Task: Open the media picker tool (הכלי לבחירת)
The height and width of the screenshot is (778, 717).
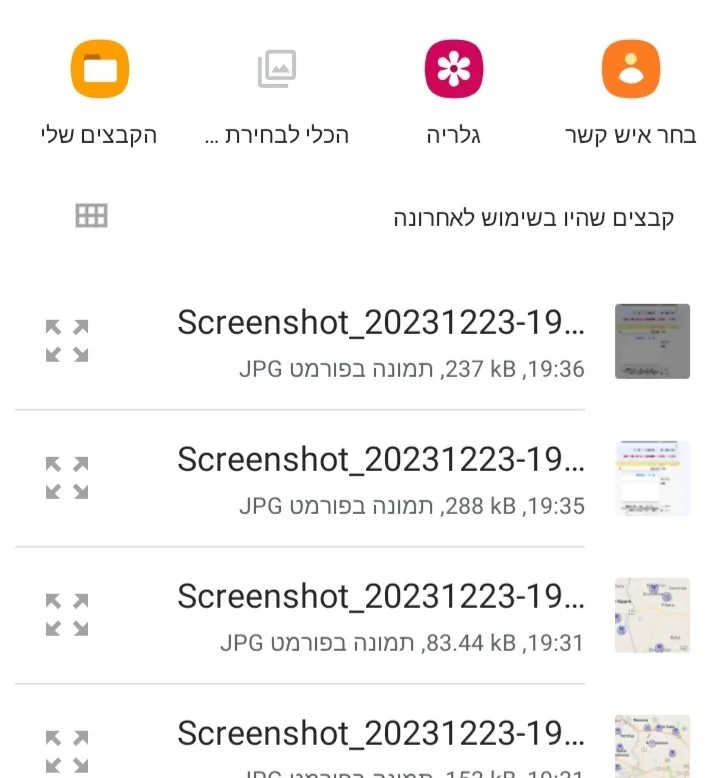Action: pos(276,70)
